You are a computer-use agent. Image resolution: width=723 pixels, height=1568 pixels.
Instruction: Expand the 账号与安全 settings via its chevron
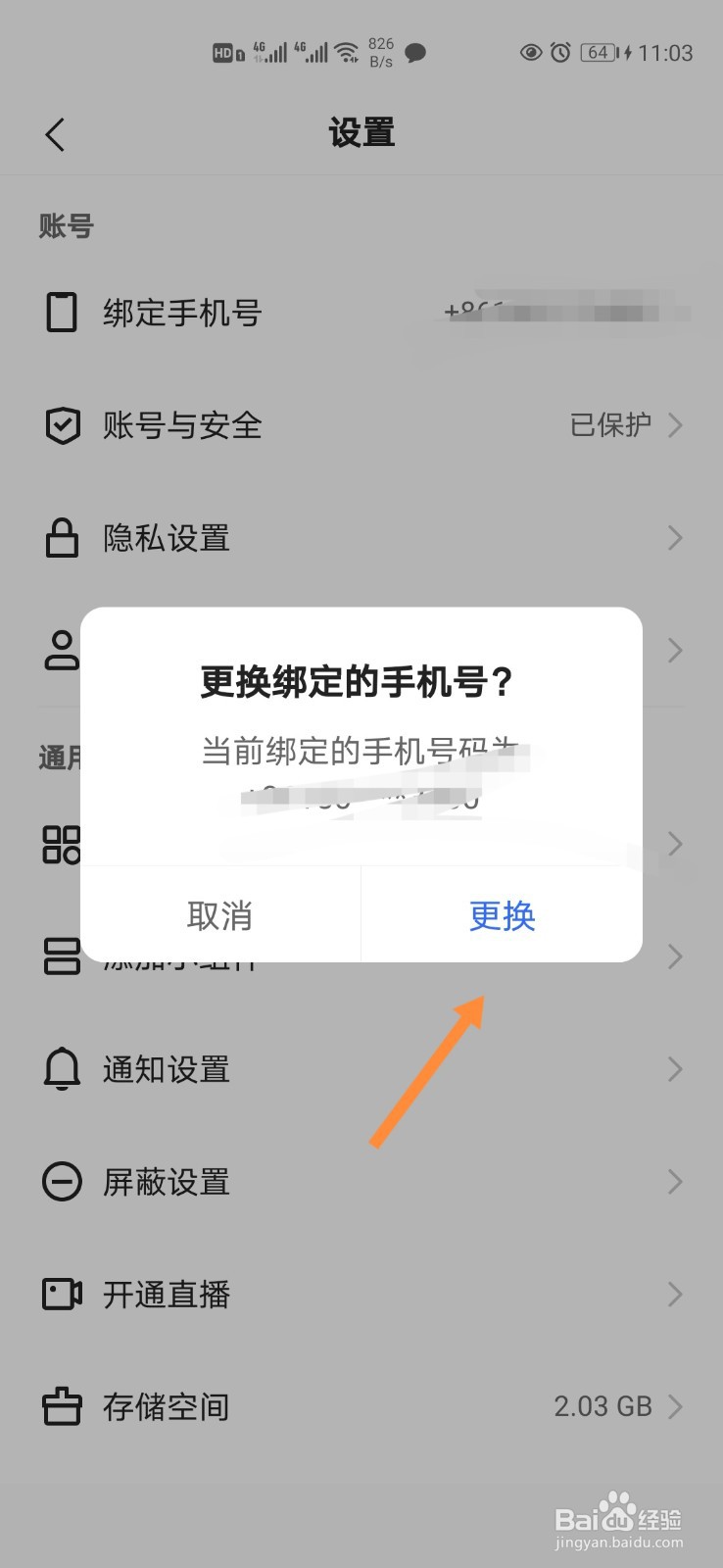[674, 425]
